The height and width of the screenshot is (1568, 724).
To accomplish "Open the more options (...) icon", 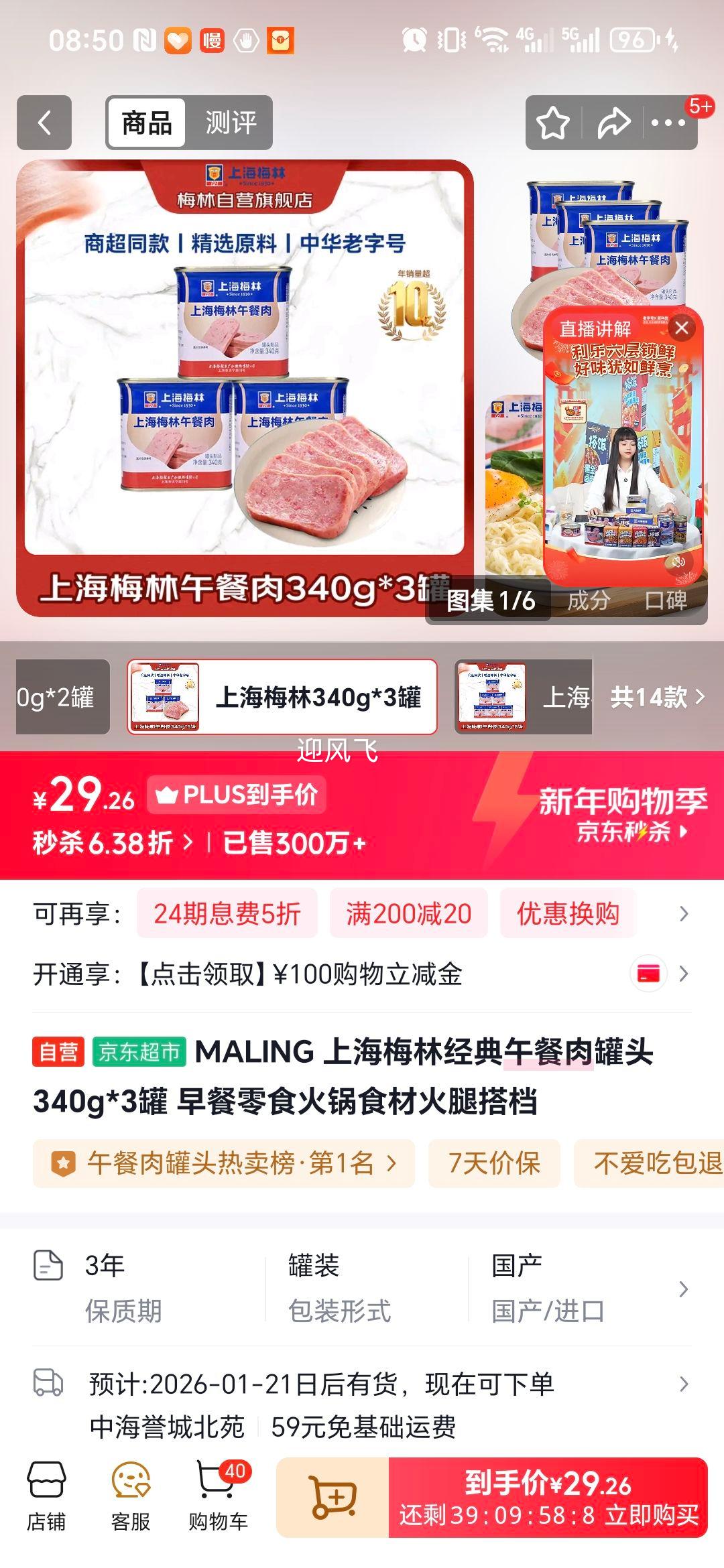I will pos(668,122).
